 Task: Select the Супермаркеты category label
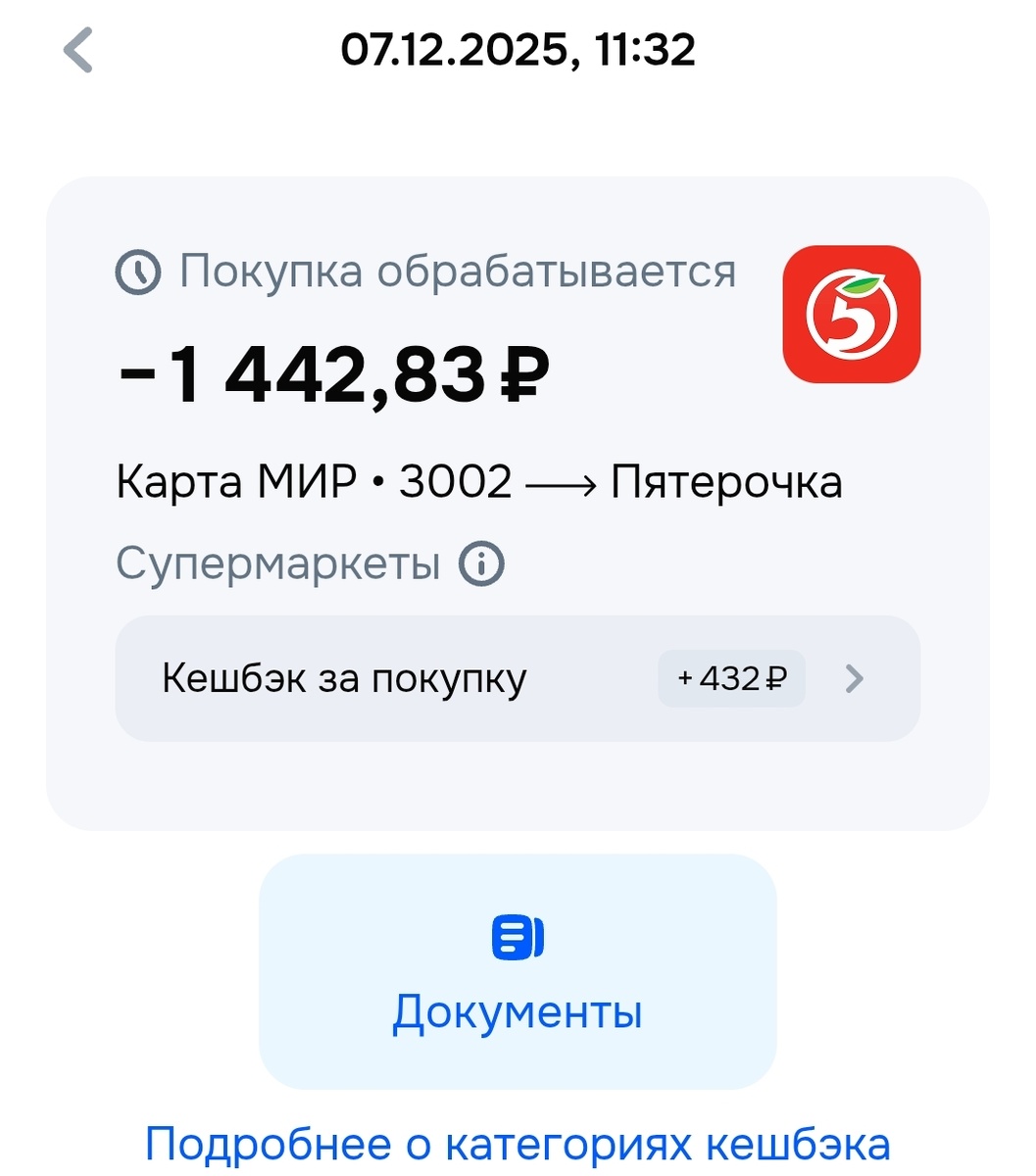pos(277,562)
